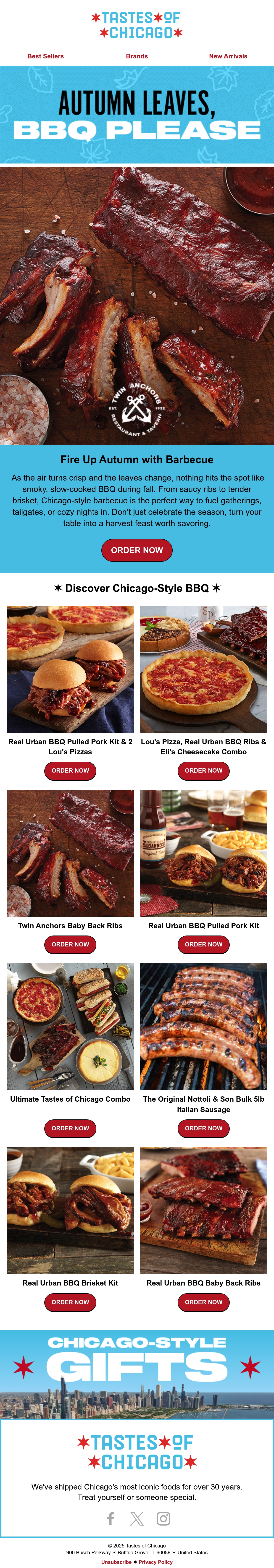This screenshot has height=1568, width=274.
Task: Open the Best Sellers link
Action: [46, 56]
